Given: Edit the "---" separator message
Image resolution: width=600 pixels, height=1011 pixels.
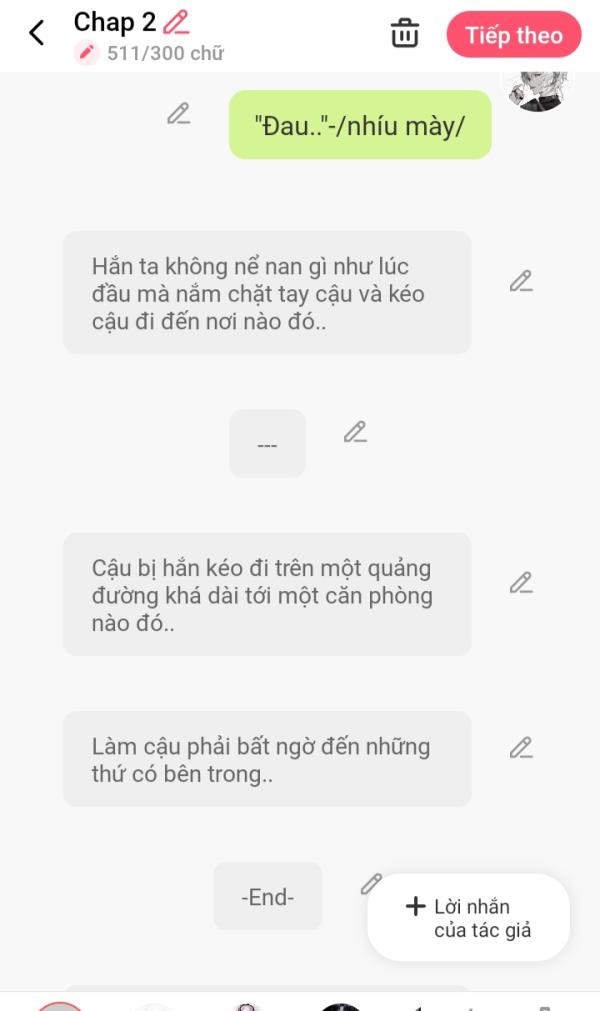Looking at the screenshot, I should coord(355,432).
